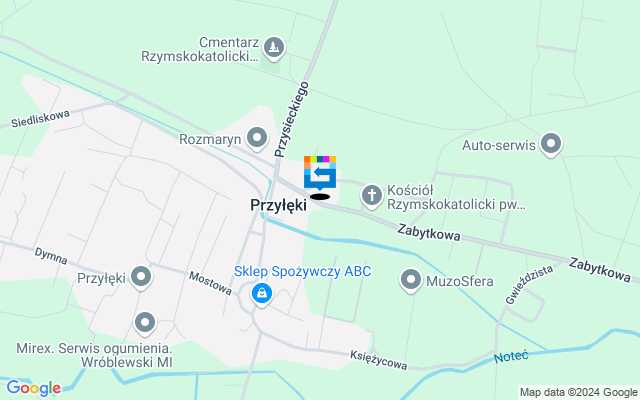Image resolution: width=640 pixels, height=400 pixels.
Task: Open Kościół Rzymskokatolicki church marker
Action: coord(371,194)
